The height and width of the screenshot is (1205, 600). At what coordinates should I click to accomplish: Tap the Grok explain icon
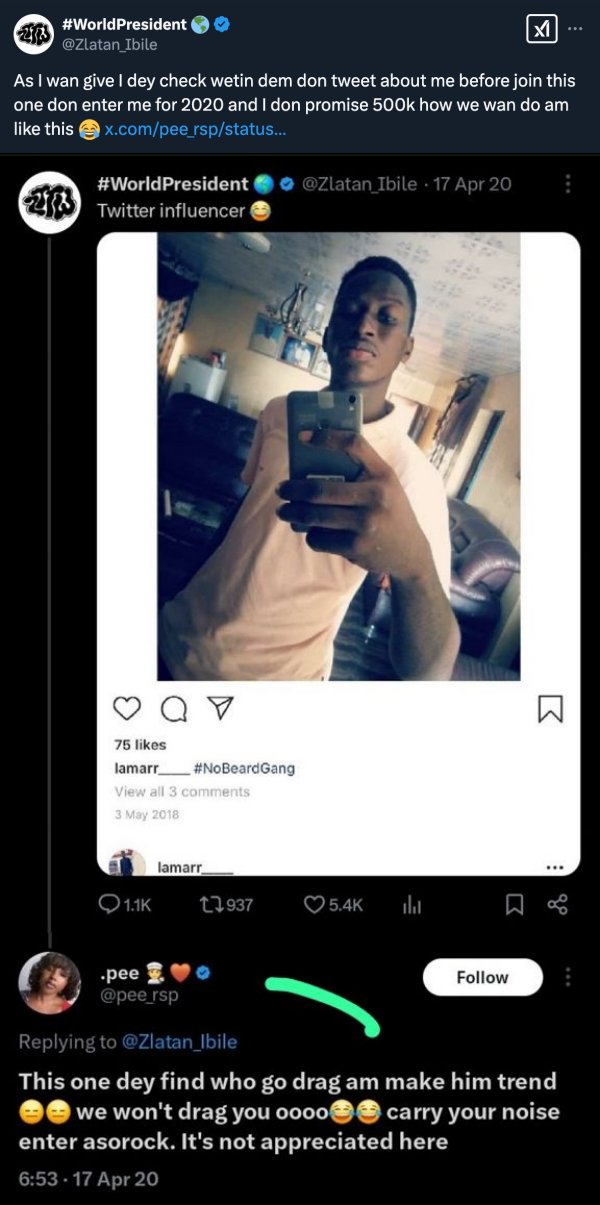542,30
